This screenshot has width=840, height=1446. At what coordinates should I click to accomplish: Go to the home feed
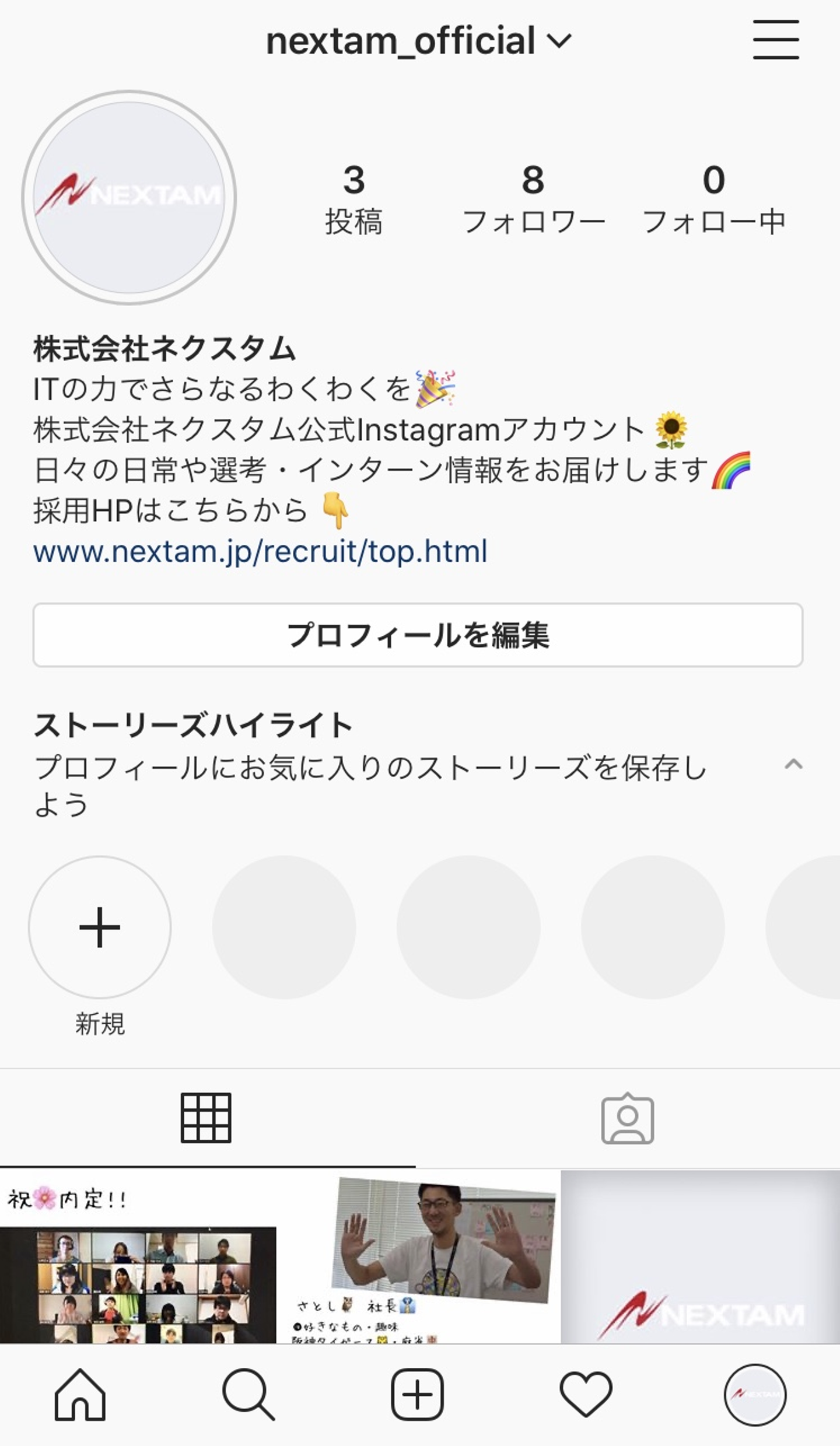coord(80,1394)
